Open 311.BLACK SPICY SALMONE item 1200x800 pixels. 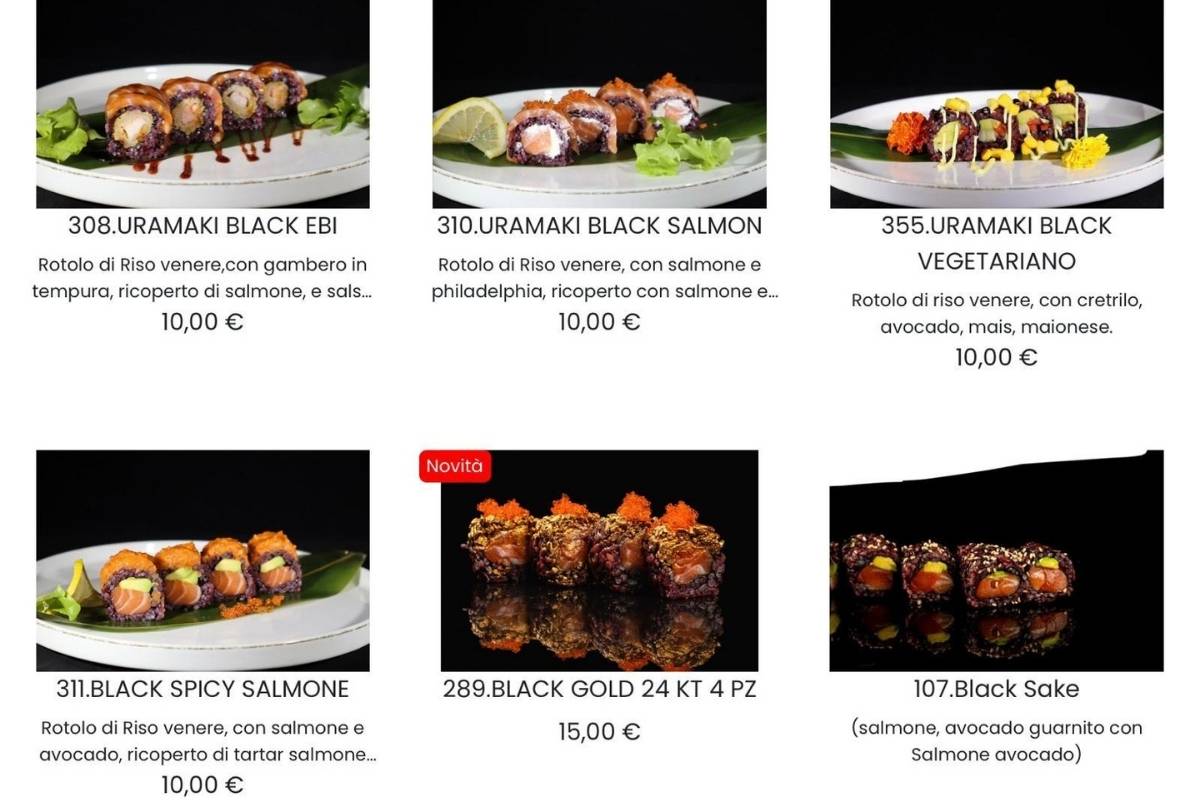[x=202, y=689]
